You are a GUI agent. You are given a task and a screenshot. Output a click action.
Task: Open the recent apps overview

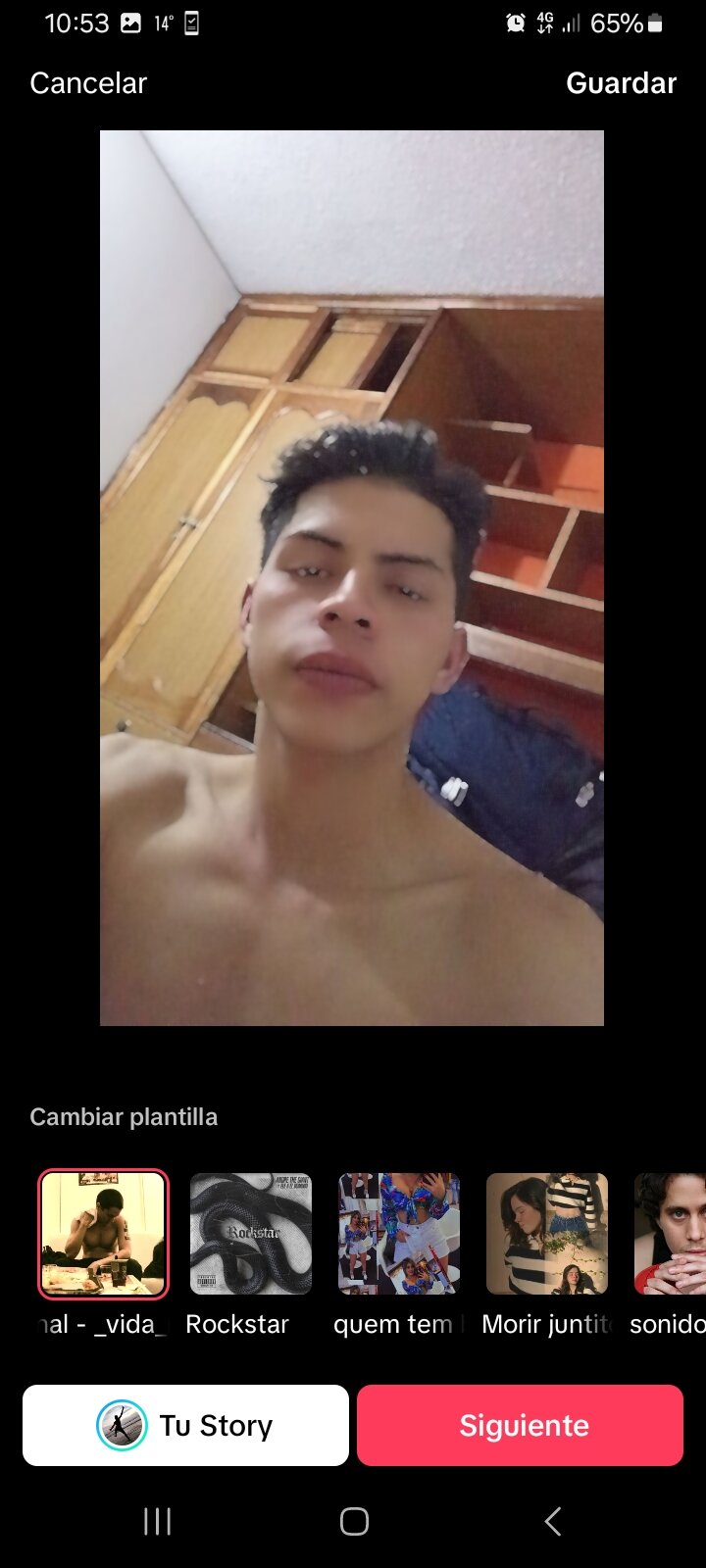click(x=157, y=1521)
